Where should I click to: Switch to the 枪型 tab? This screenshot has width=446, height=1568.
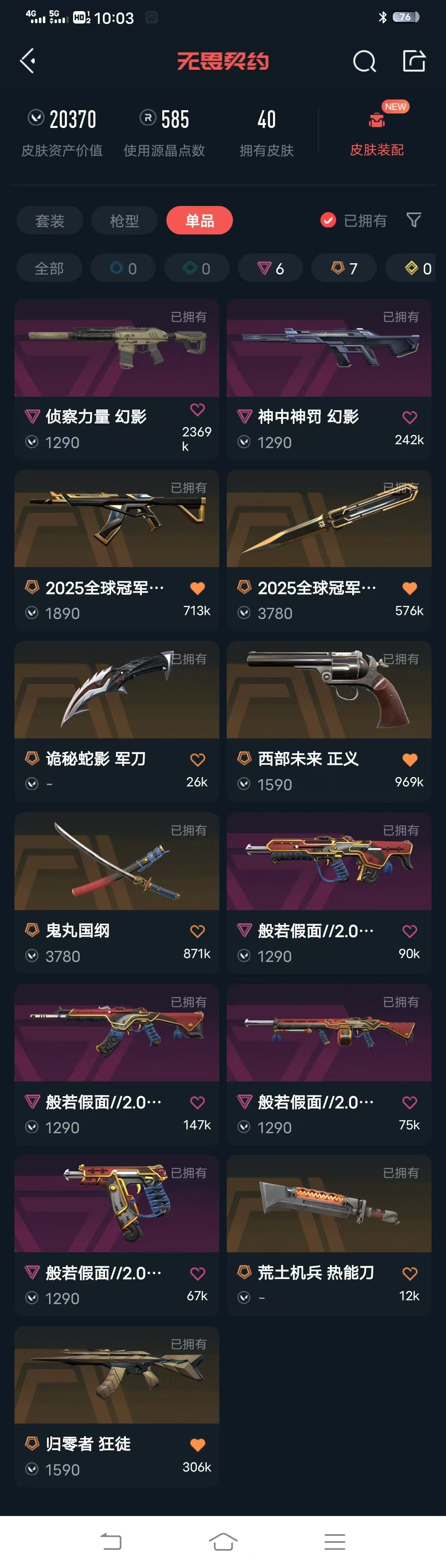click(124, 220)
